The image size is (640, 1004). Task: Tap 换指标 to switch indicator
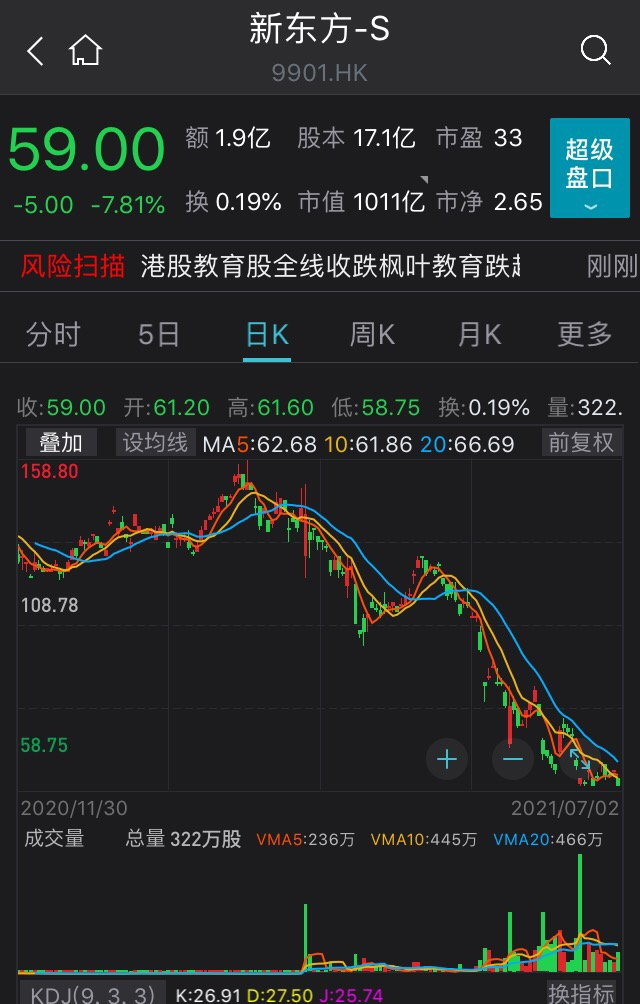point(580,994)
